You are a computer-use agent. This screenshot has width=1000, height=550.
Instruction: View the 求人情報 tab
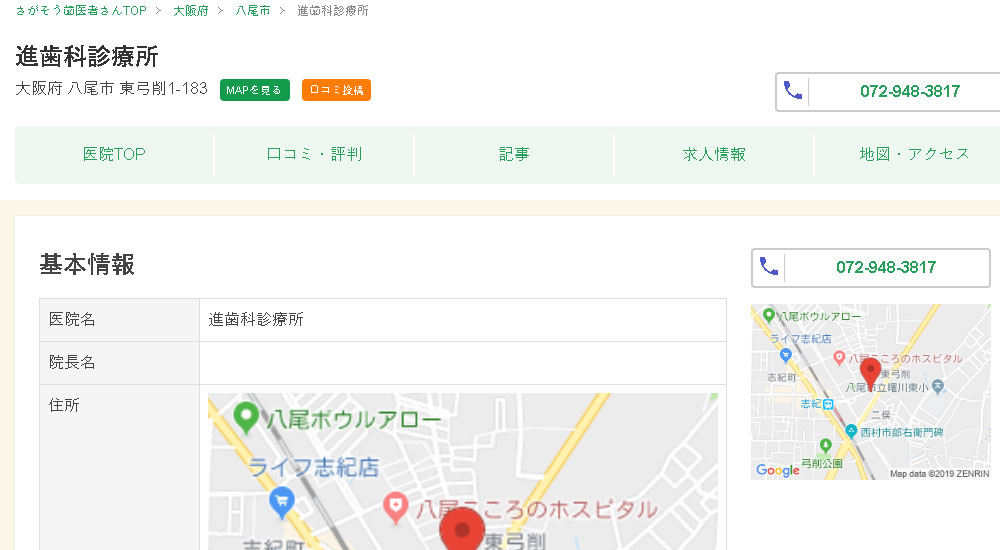click(x=714, y=154)
